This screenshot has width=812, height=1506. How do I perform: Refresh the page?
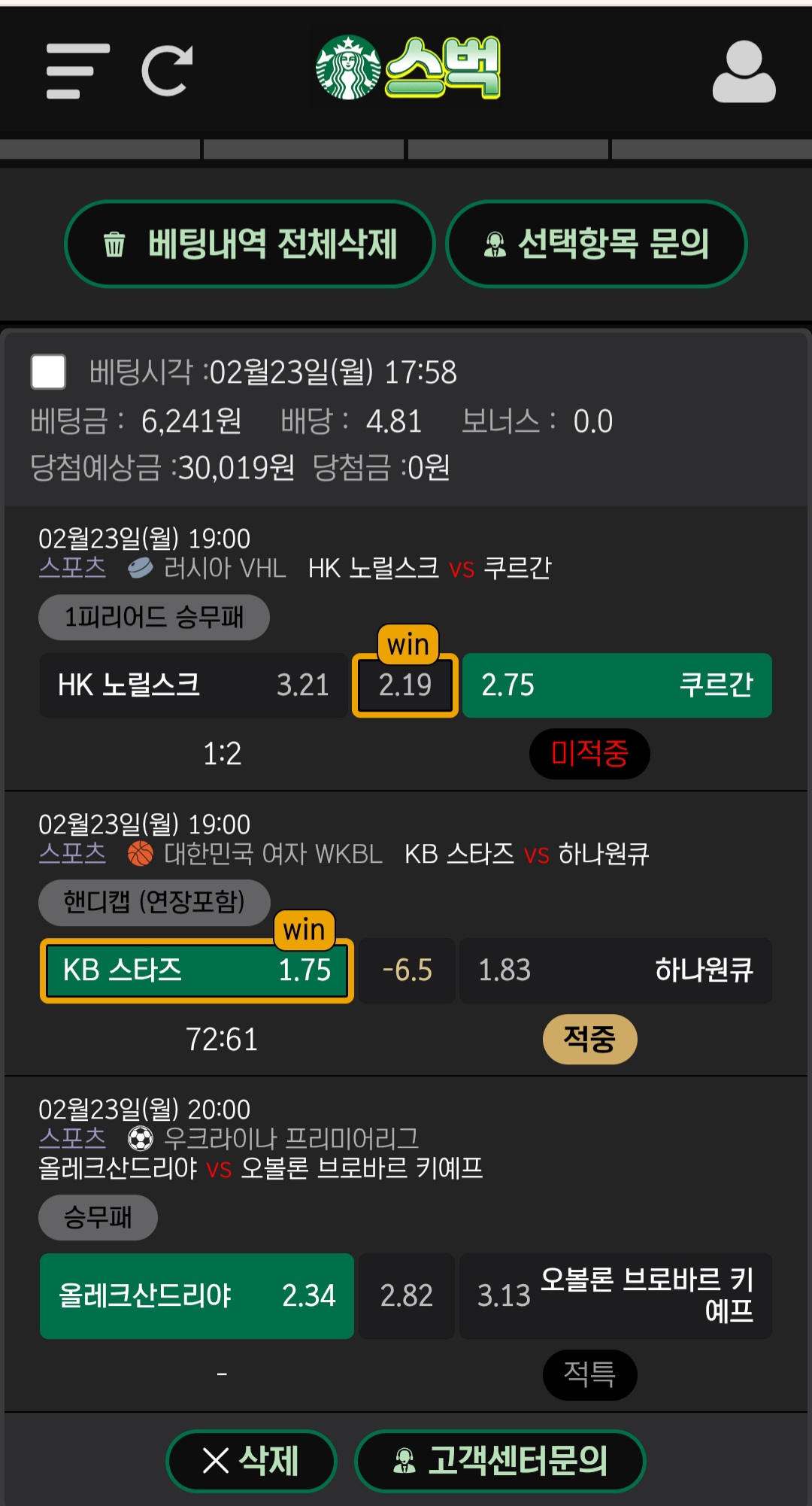(167, 71)
